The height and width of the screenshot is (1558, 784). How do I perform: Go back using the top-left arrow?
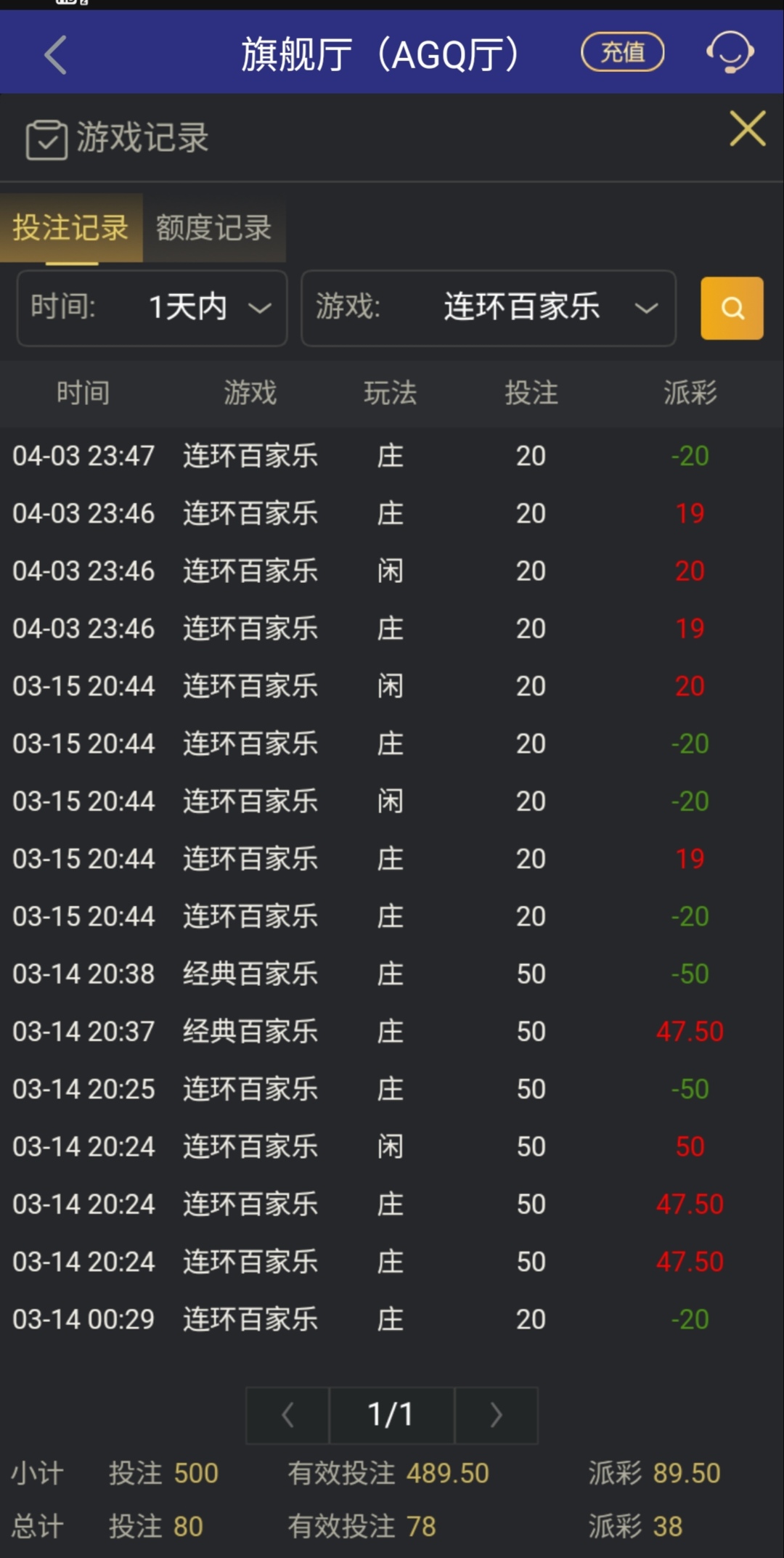[x=55, y=54]
